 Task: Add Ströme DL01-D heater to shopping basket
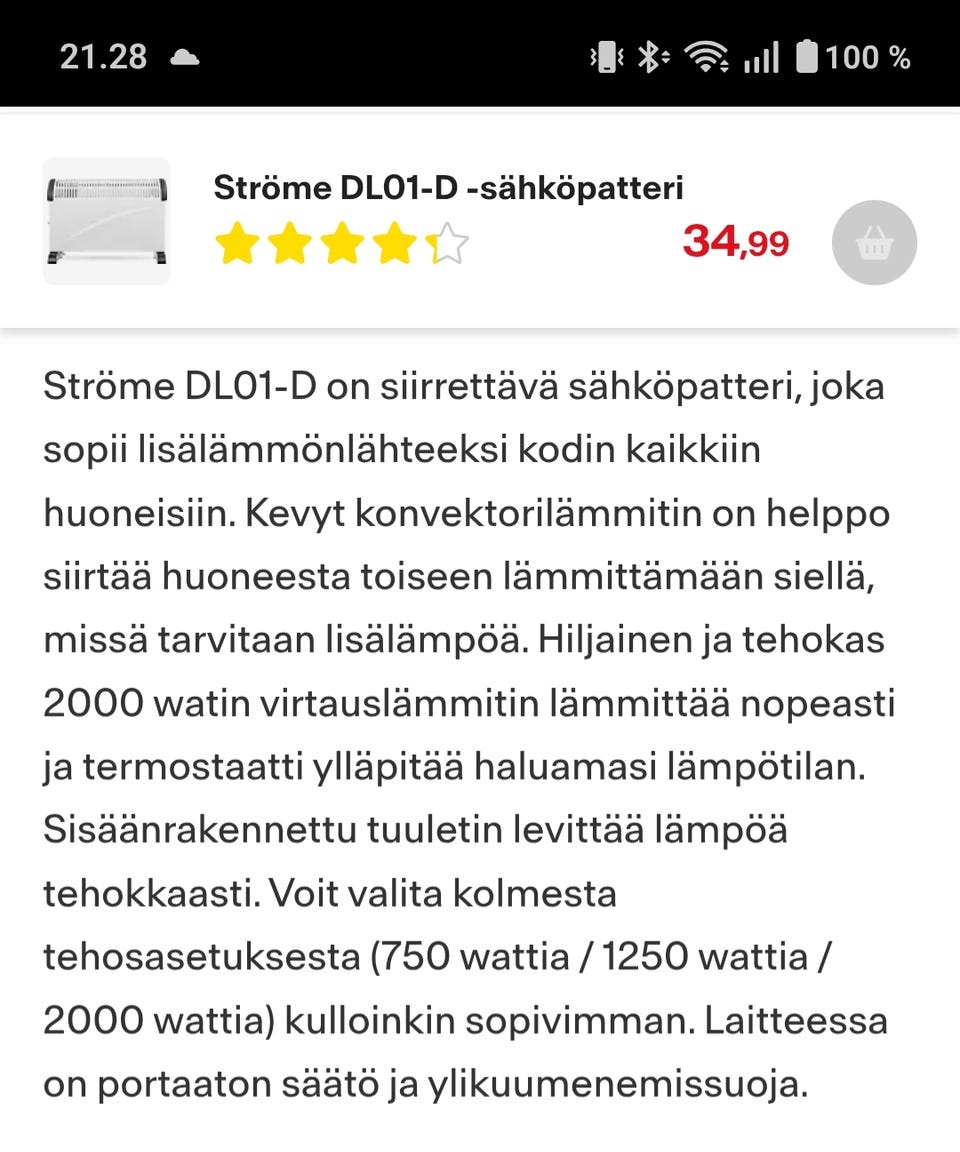tap(874, 242)
